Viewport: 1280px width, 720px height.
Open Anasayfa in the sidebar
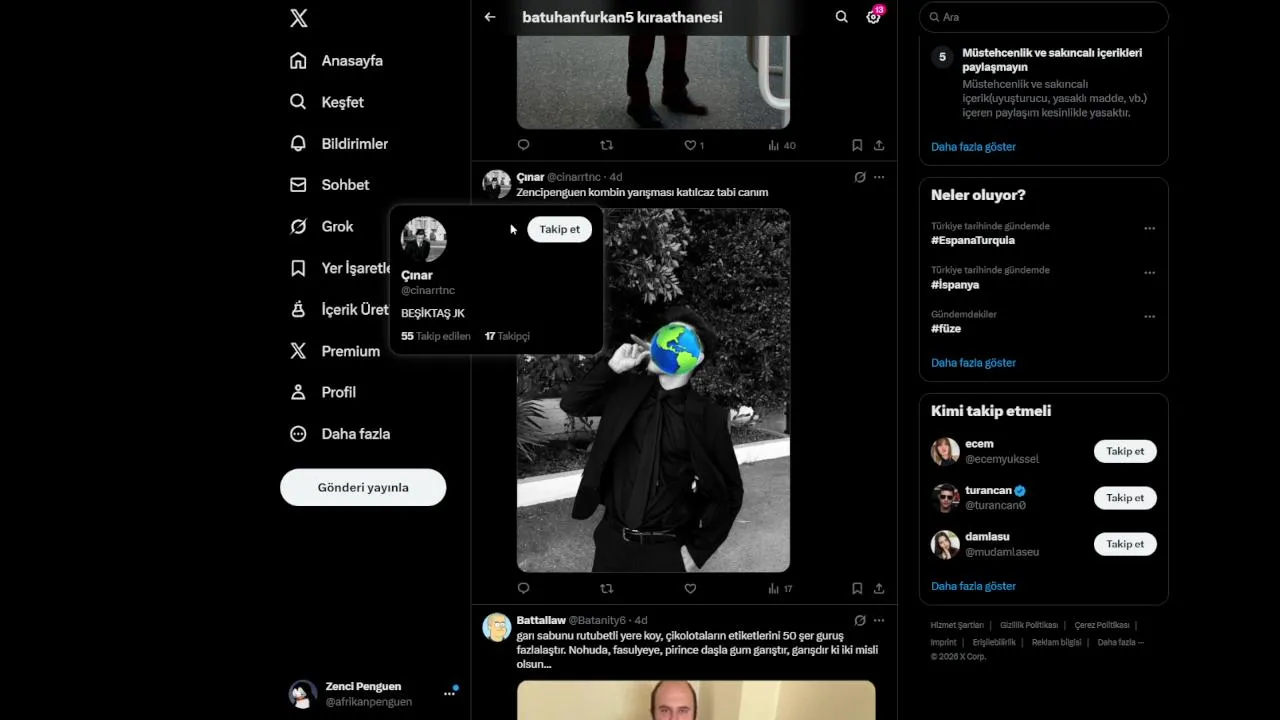coord(338,61)
